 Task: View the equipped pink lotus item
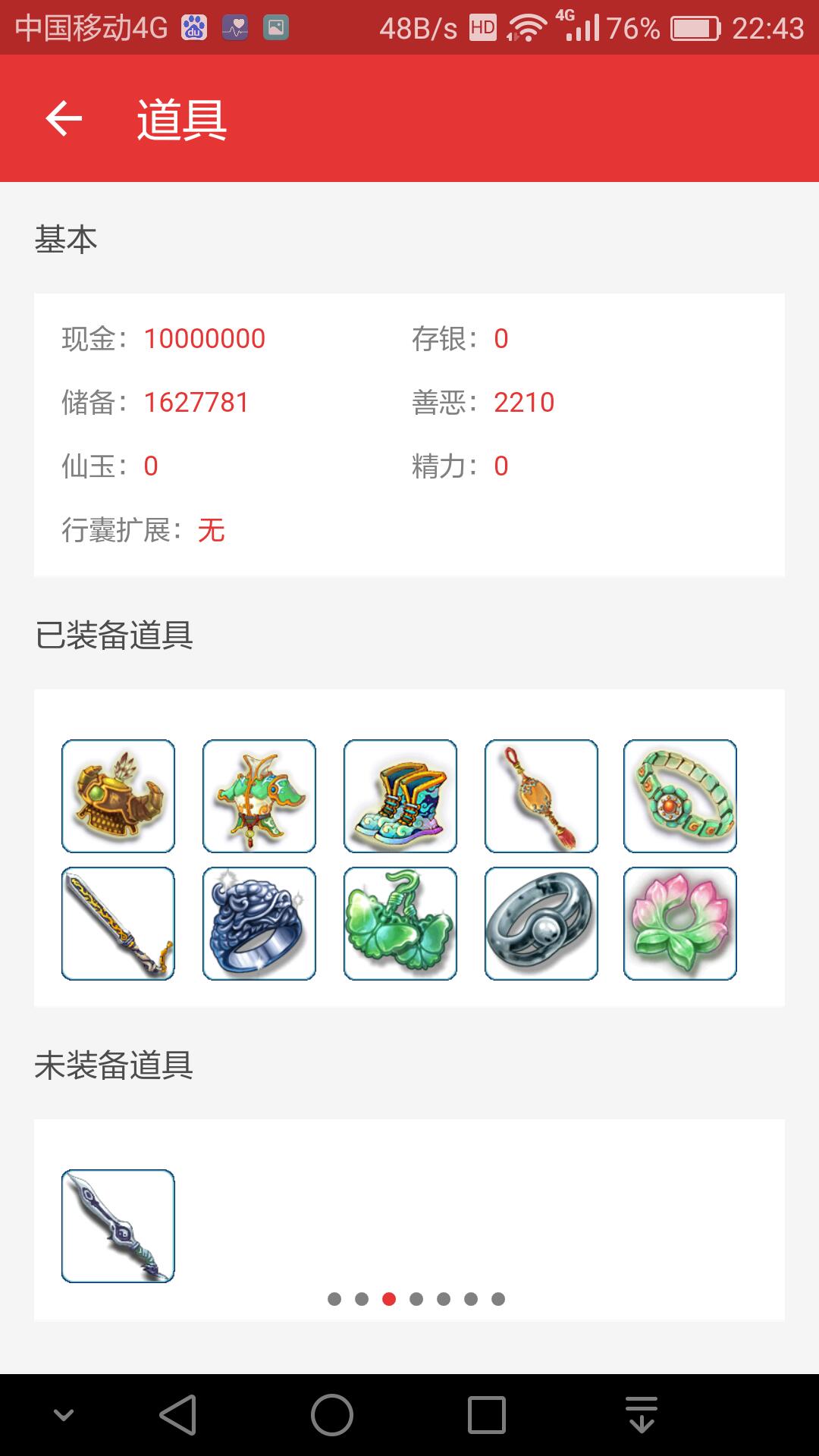(680, 924)
